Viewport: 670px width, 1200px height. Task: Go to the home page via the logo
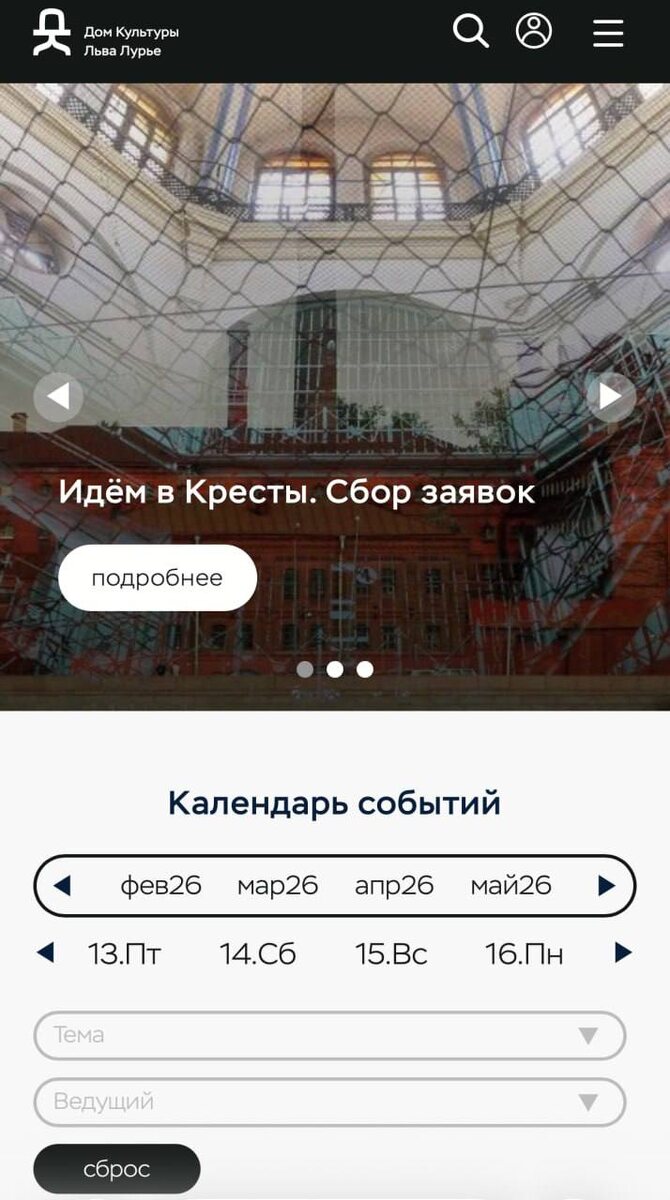coord(105,35)
